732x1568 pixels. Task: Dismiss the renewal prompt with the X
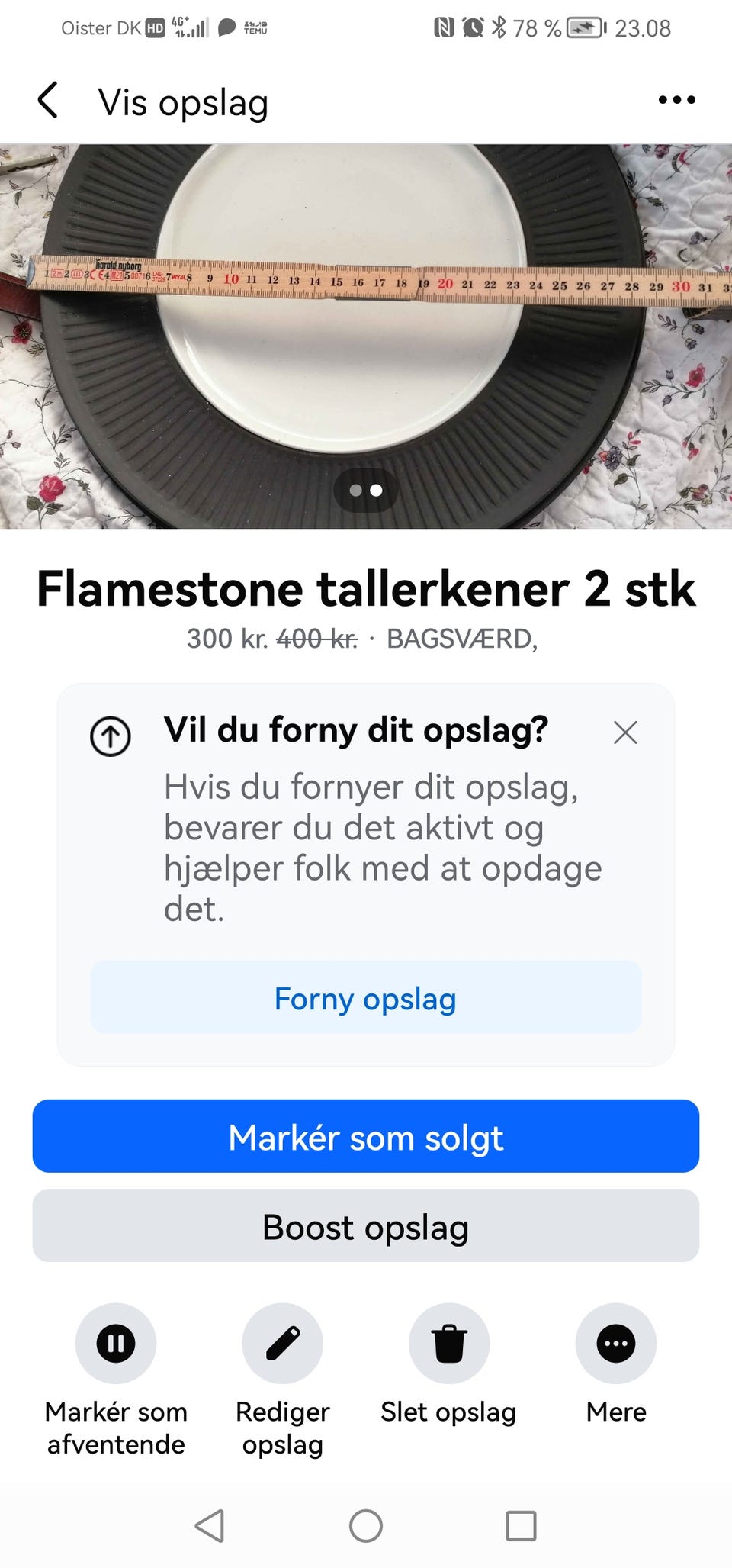[x=624, y=732]
